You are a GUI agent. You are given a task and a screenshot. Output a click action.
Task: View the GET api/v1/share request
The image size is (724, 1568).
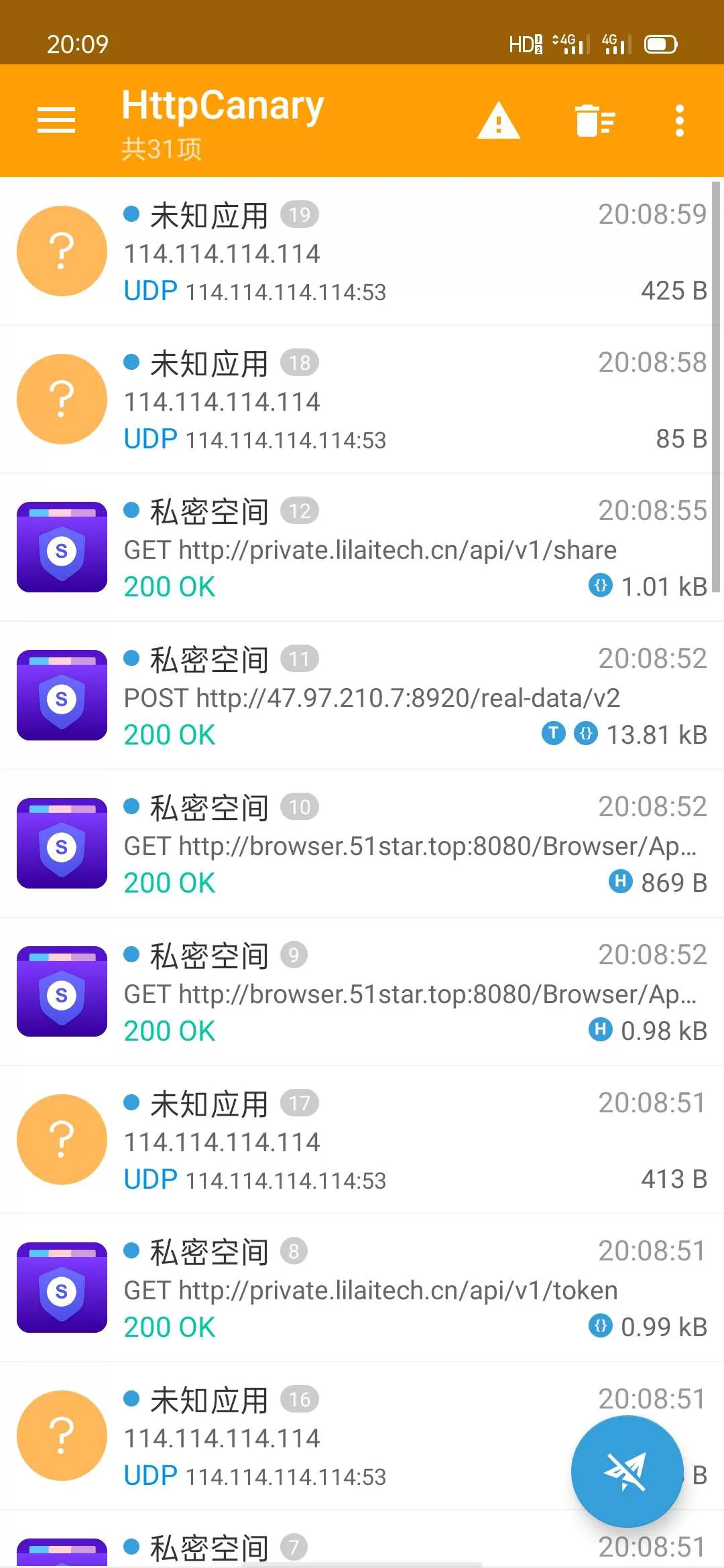362,548
